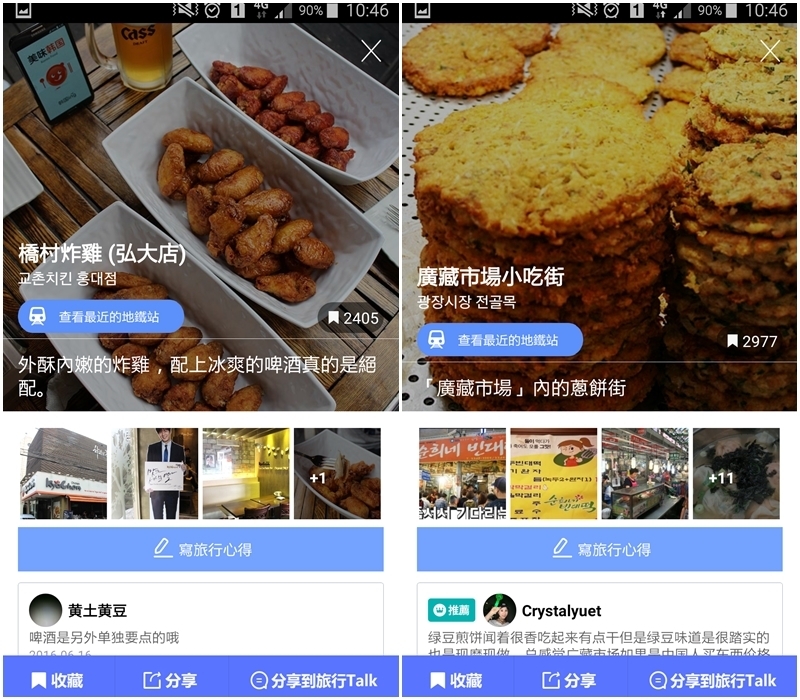800x700 pixels.
Task: Write a travel review for 廣藏市場小吃街
Action: [600, 549]
